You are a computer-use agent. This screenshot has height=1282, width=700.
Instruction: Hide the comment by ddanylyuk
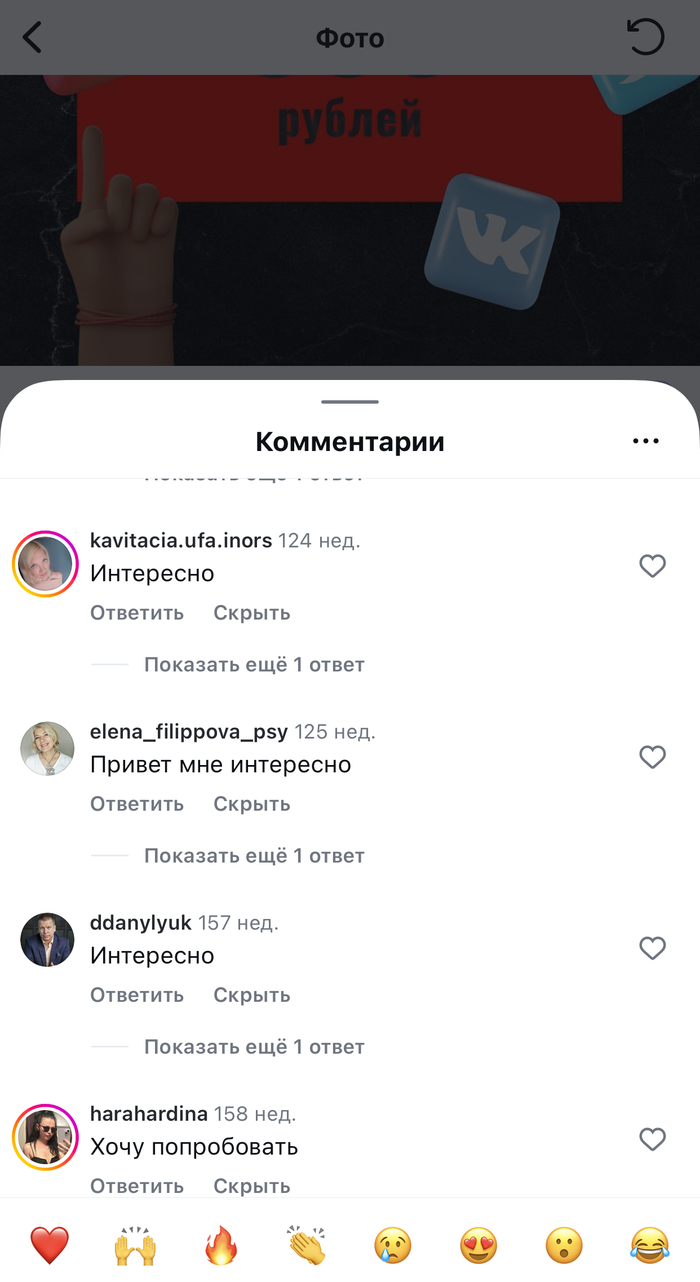click(252, 995)
